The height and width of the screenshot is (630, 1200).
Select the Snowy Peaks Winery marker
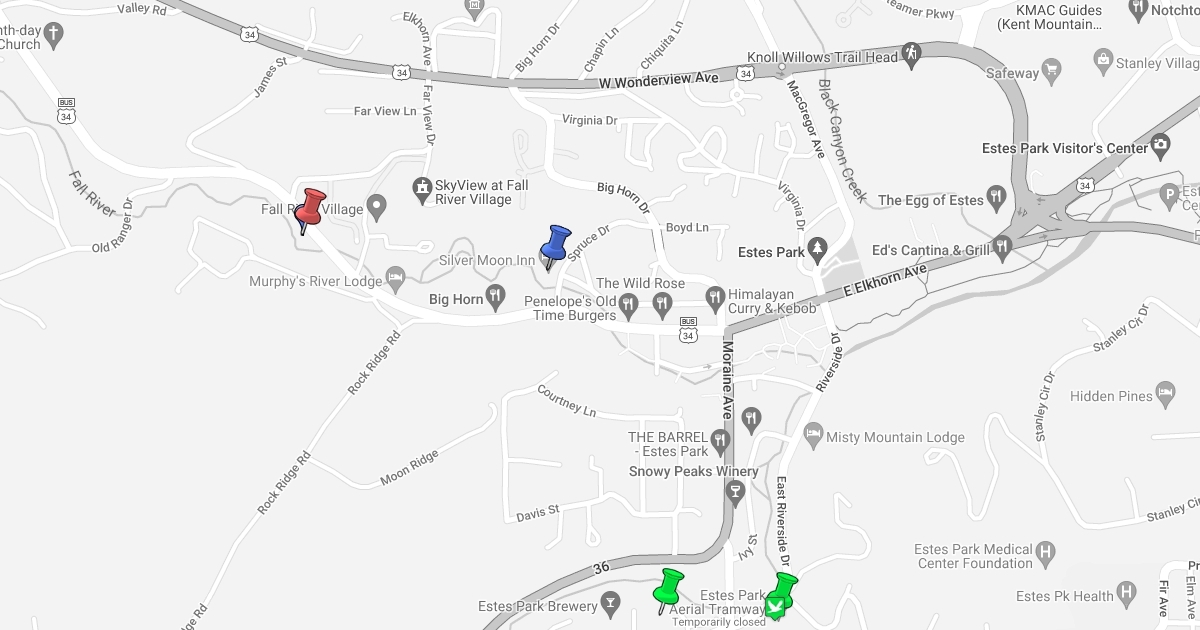pos(735,490)
